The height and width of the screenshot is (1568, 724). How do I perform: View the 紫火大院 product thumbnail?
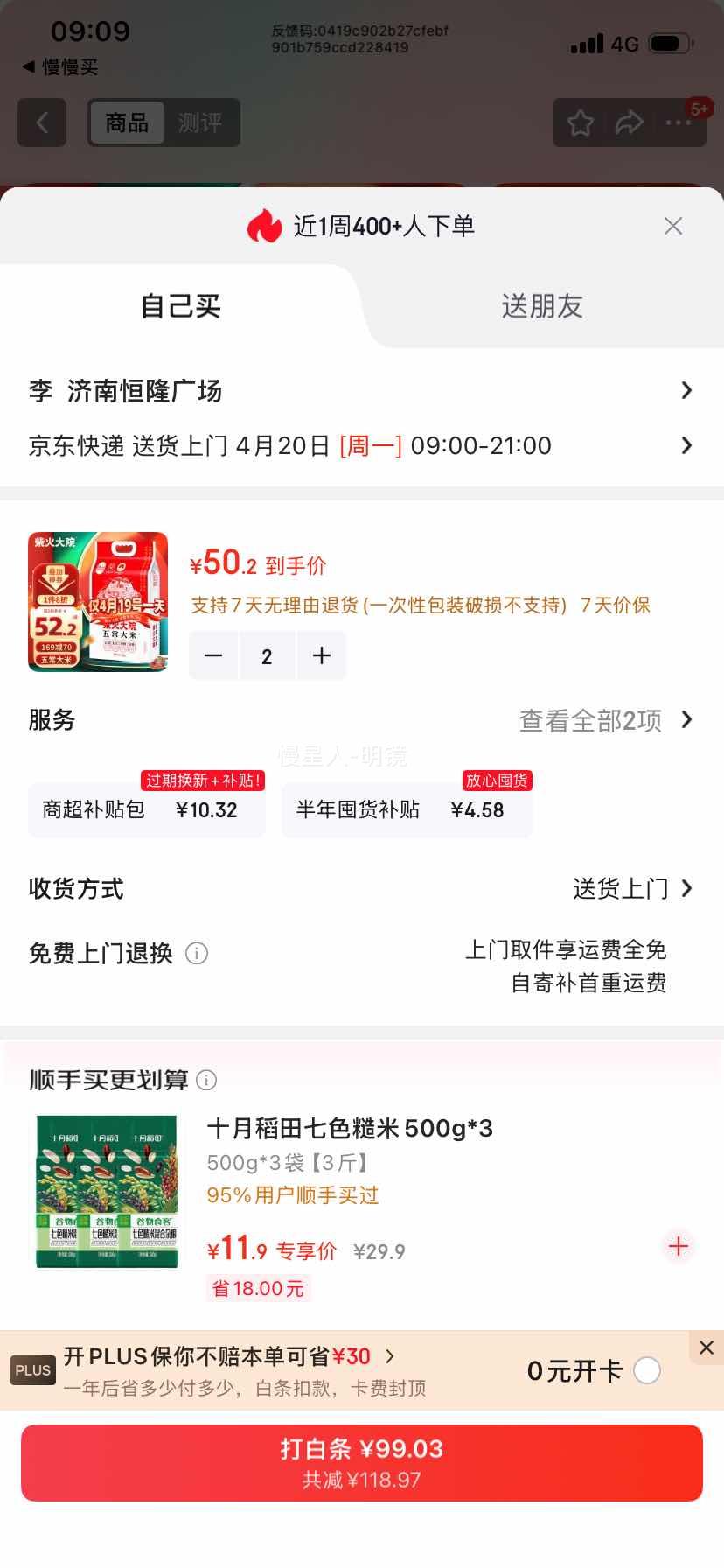pyautogui.click(x=97, y=601)
